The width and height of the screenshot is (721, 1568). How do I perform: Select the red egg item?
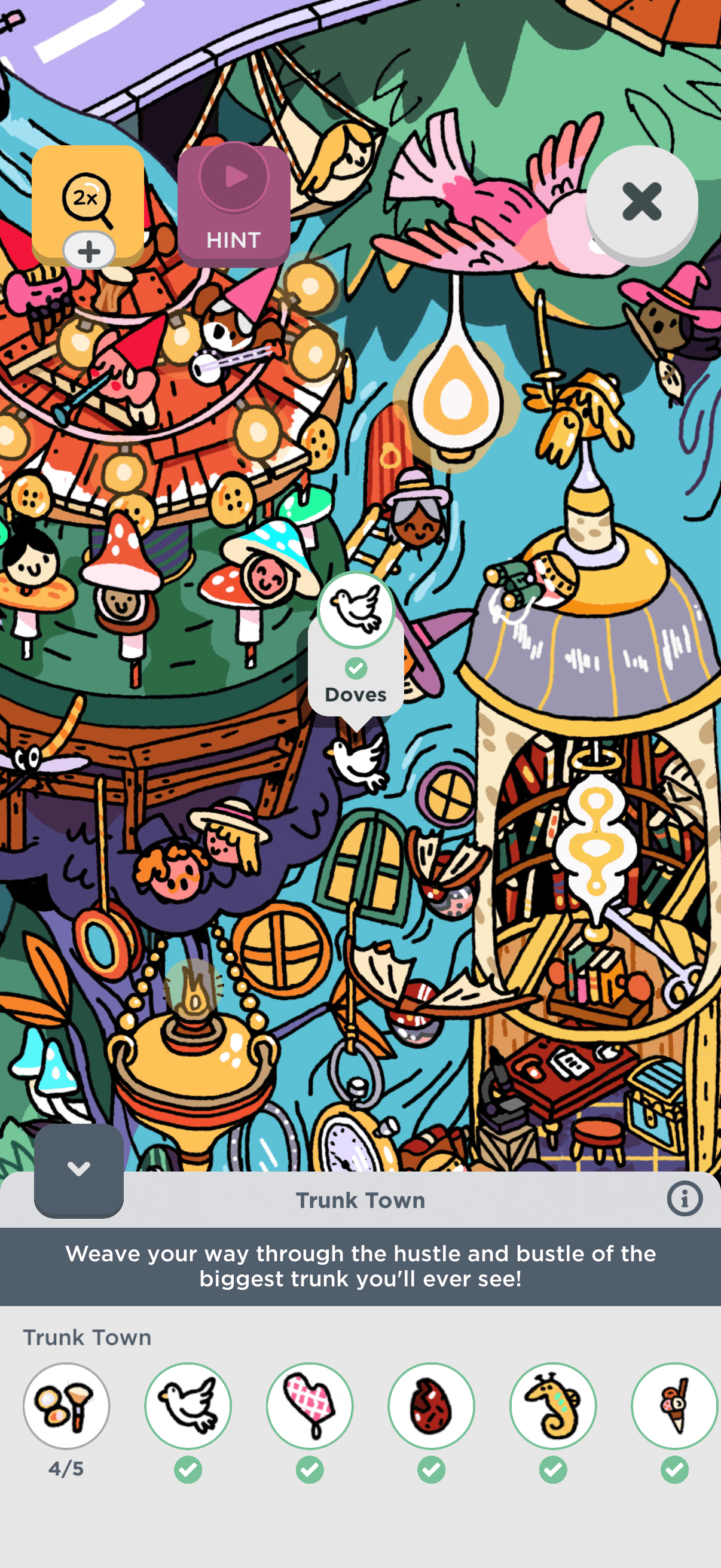[432, 1406]
